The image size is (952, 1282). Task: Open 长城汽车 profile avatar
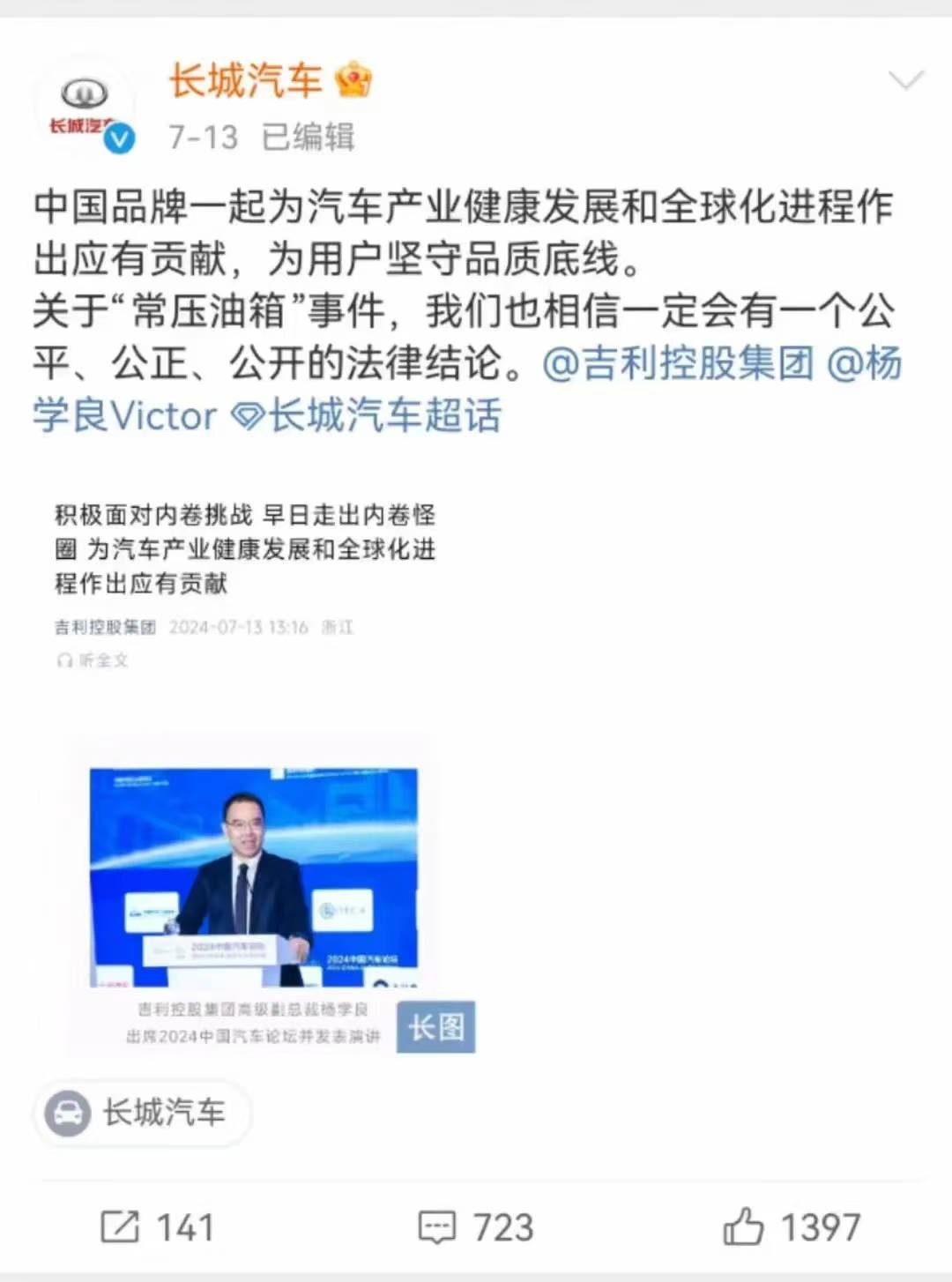84,106
